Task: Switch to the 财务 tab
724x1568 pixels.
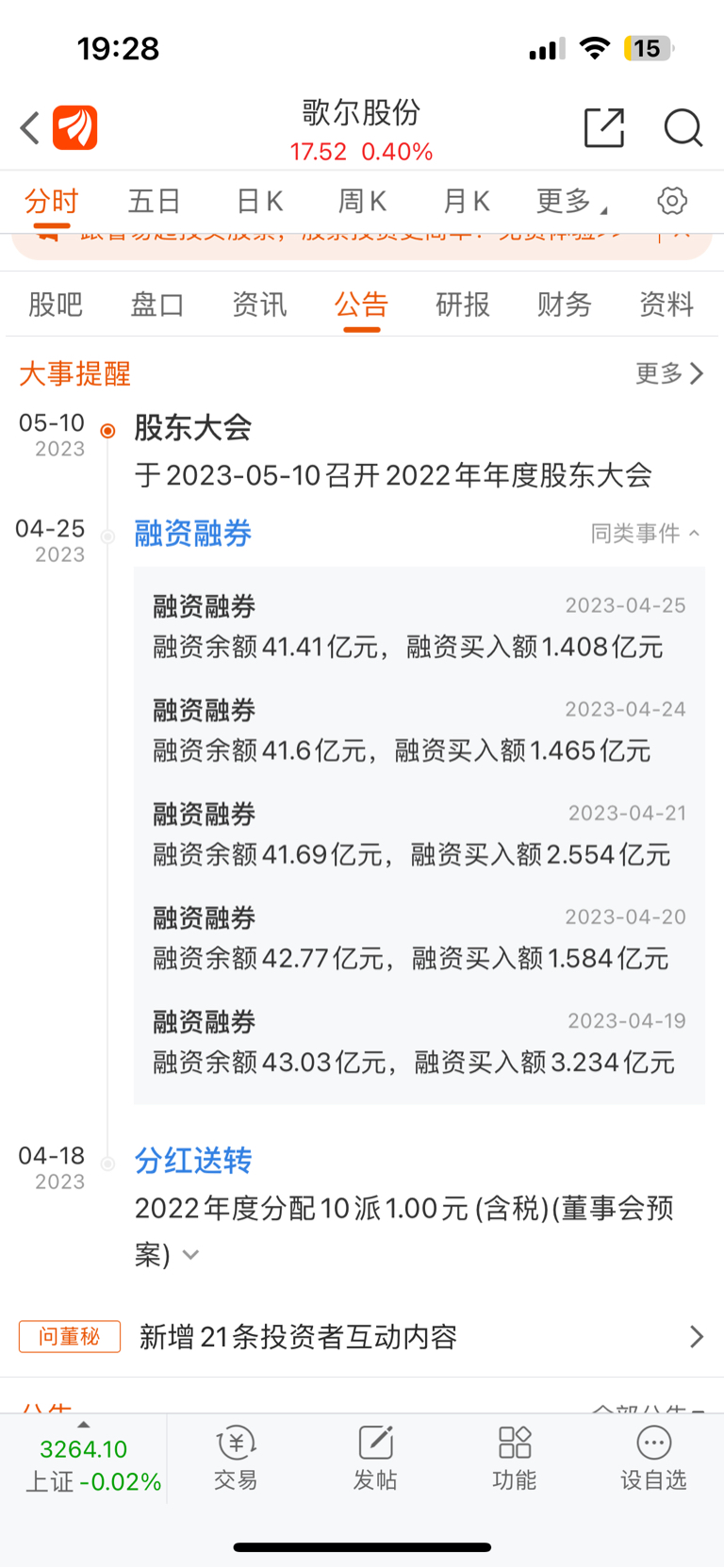Action: (x=564, y=304)
